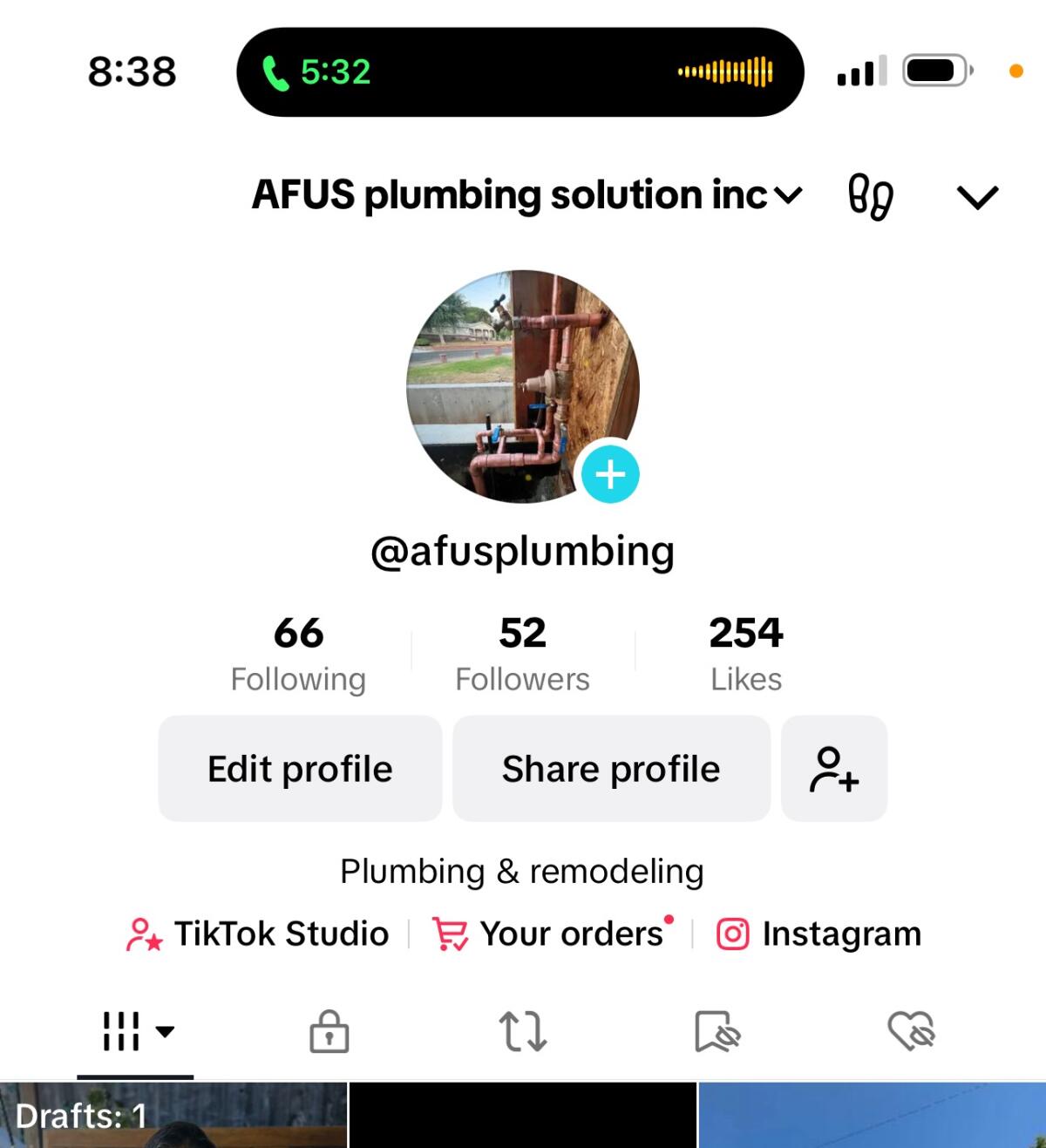Image resolution: width=1046 pixels, height=1148 pixels.
Task: Open TikTok Studio
Action: [258, 934]
